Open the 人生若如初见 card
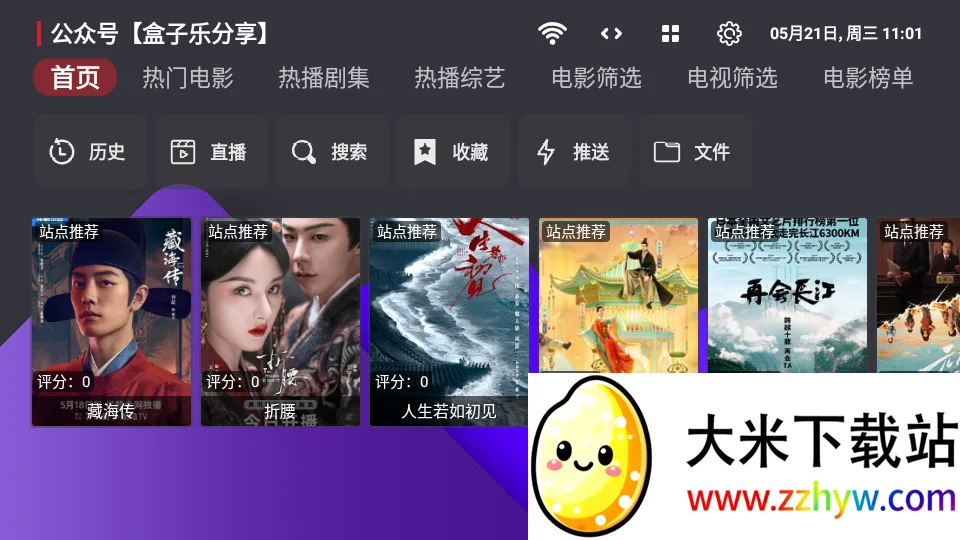The image size is (960, 540). pyautogui.click(x=449, y=320)
